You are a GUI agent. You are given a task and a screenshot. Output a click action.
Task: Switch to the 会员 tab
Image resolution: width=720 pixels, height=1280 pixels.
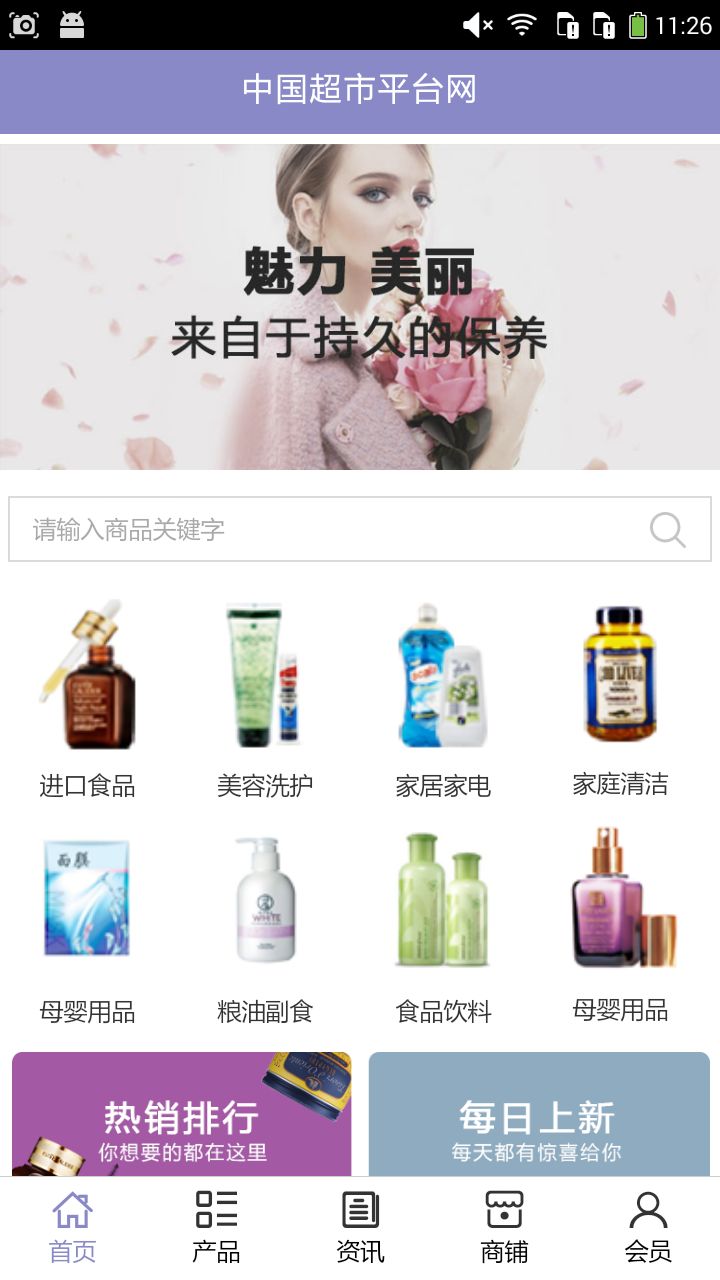coord(648,1227)
